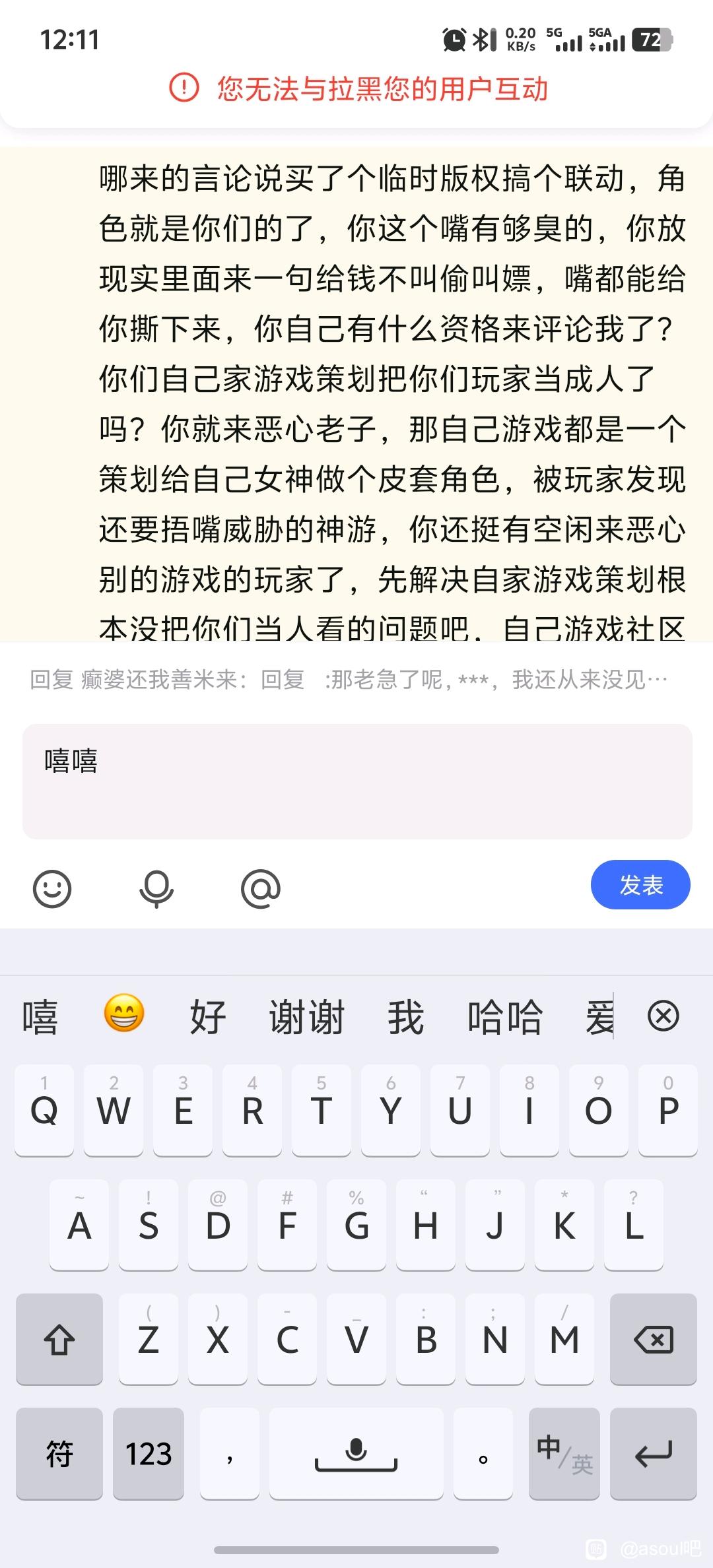Open the emoji picker
Viewport: 713px width, 1568px height.
[52, 889]
